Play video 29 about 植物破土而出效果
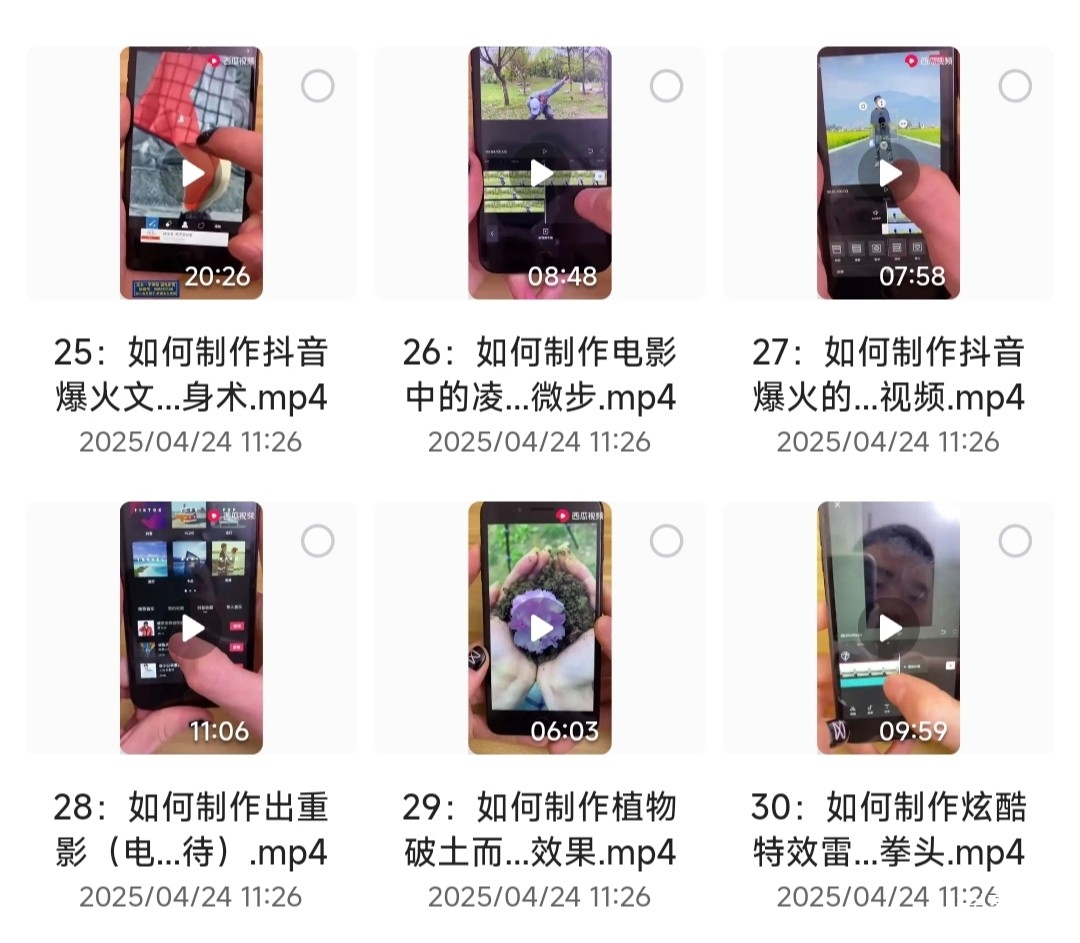This screenshot has width=1080, height=943. pos(540,628)
